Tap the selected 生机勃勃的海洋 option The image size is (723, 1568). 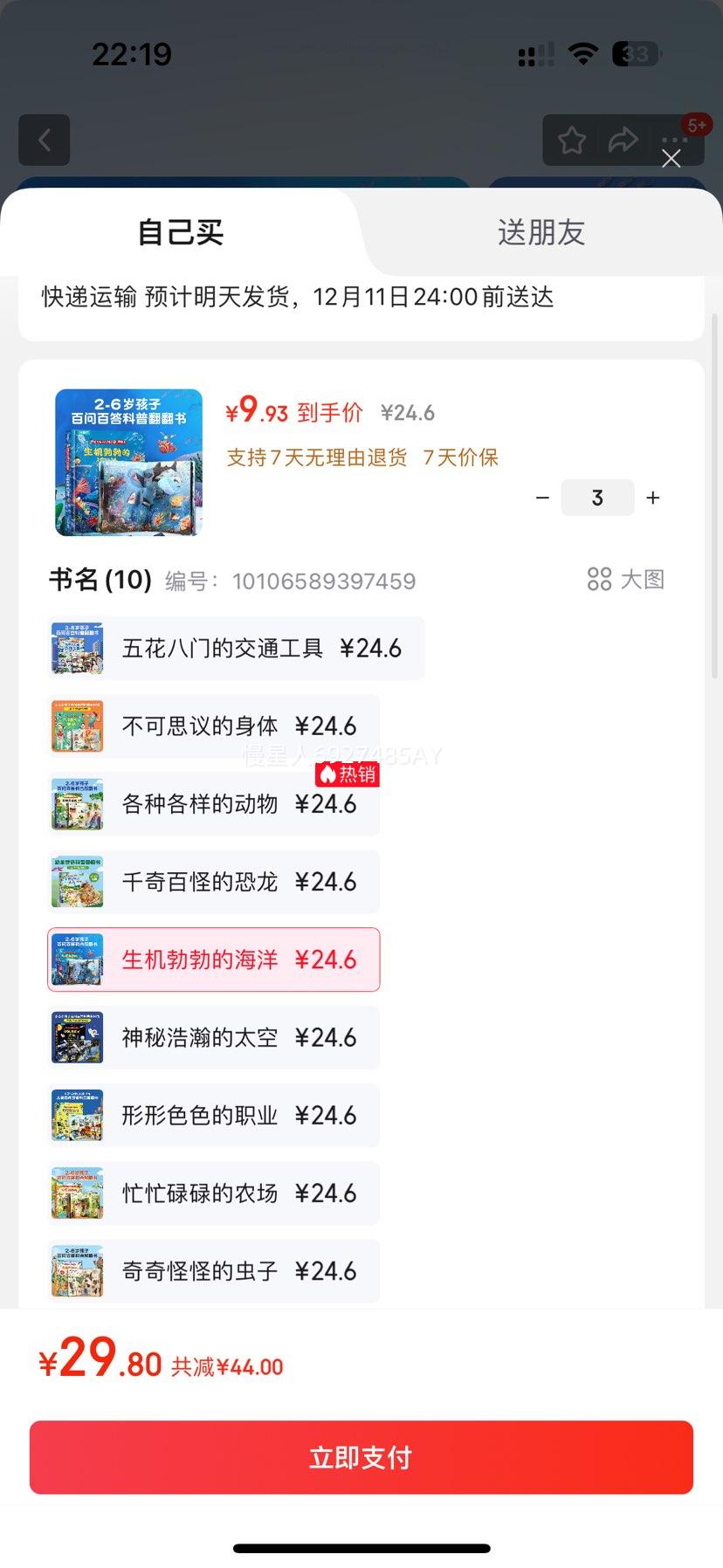(214, 959)
